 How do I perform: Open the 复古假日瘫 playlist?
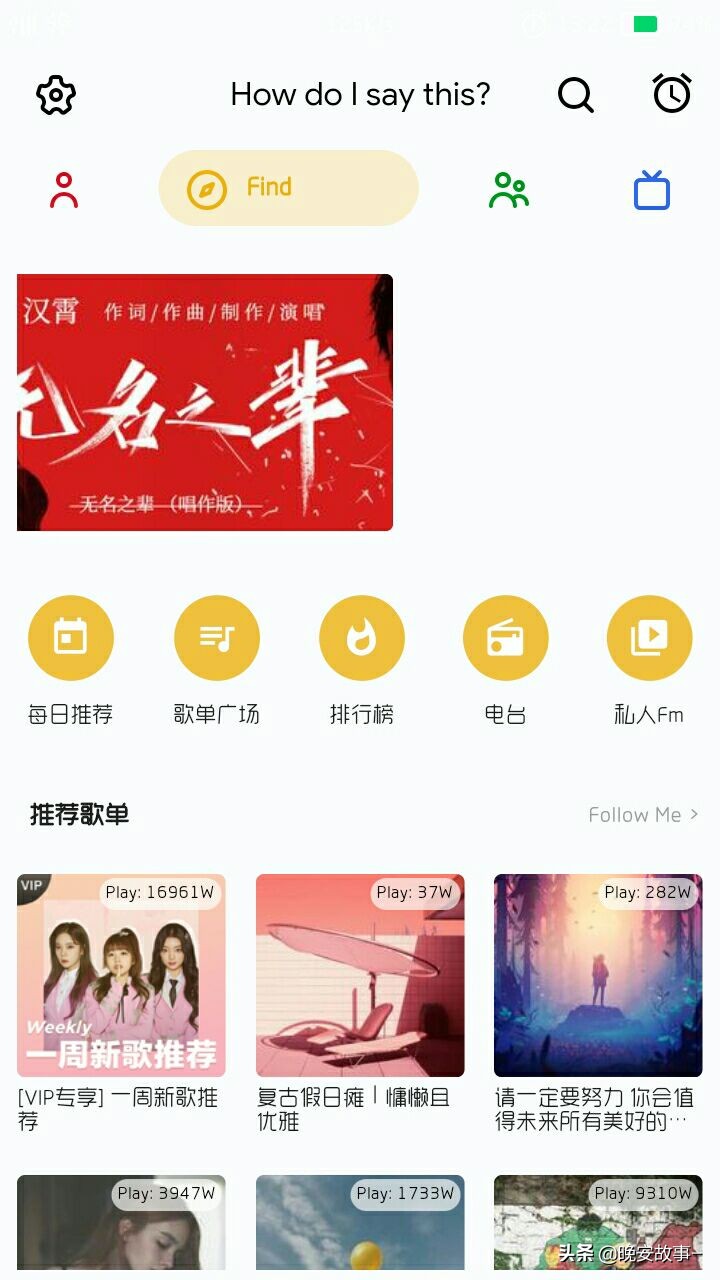click(x=360, y=975)
